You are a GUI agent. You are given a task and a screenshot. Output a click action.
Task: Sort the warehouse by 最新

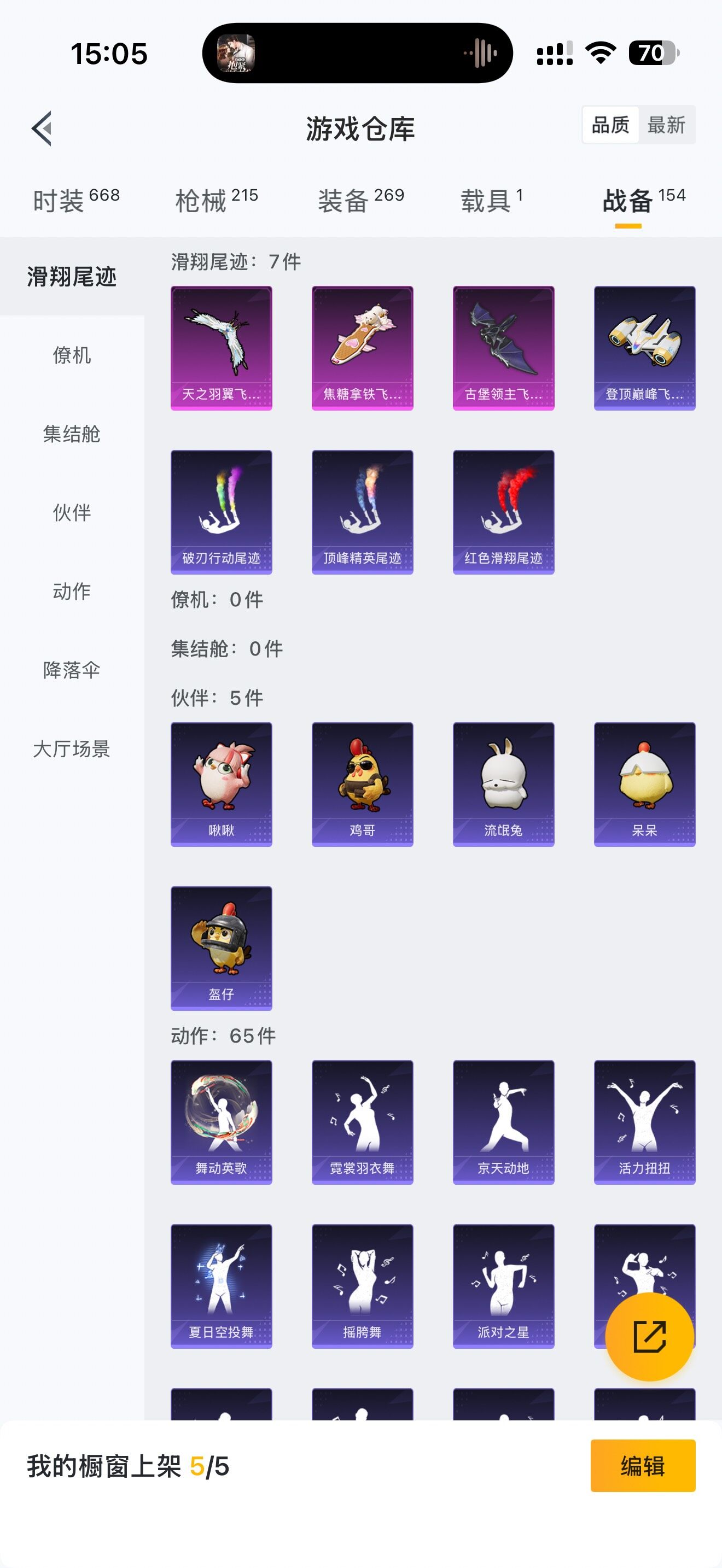pyautogui.click(x=666, y=125)
